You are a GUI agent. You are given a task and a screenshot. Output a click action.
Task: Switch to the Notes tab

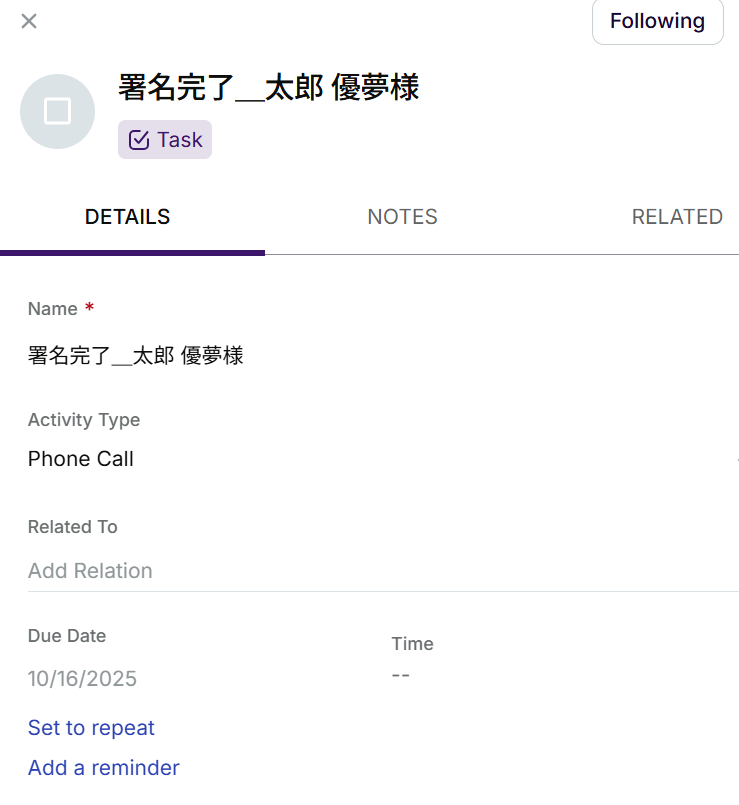(402, 217)
